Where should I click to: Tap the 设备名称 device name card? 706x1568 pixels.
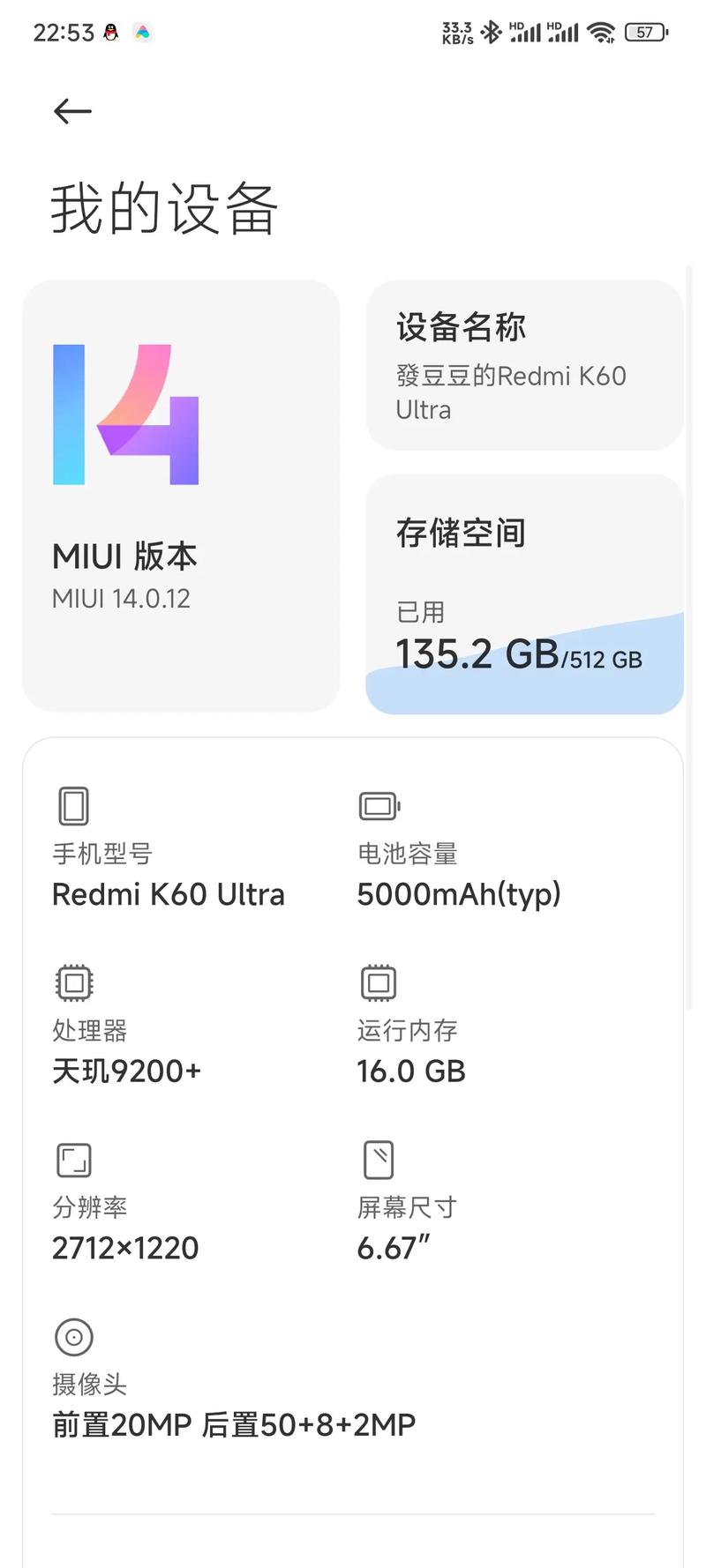[x=524, y=364]
